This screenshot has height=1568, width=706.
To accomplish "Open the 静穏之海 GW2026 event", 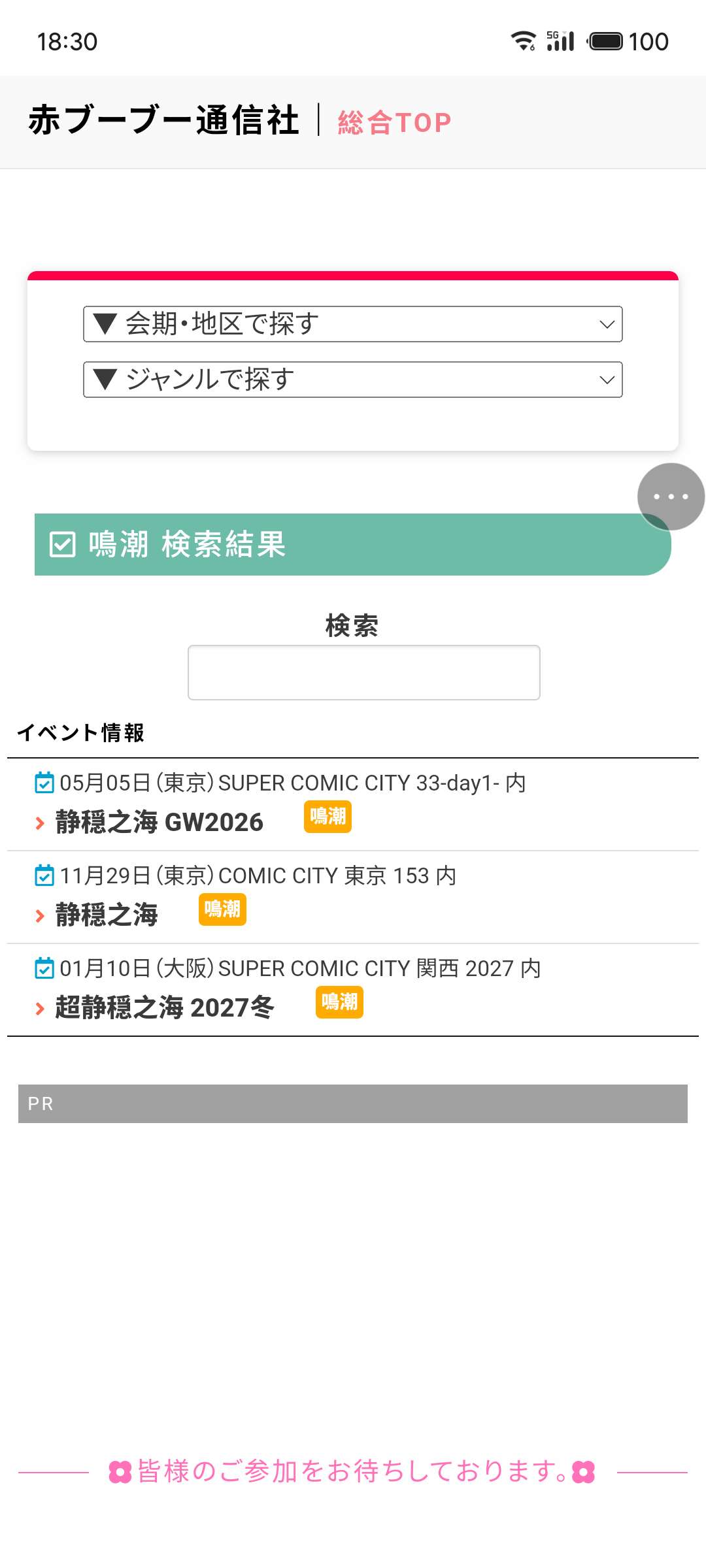I will [159, 822].
